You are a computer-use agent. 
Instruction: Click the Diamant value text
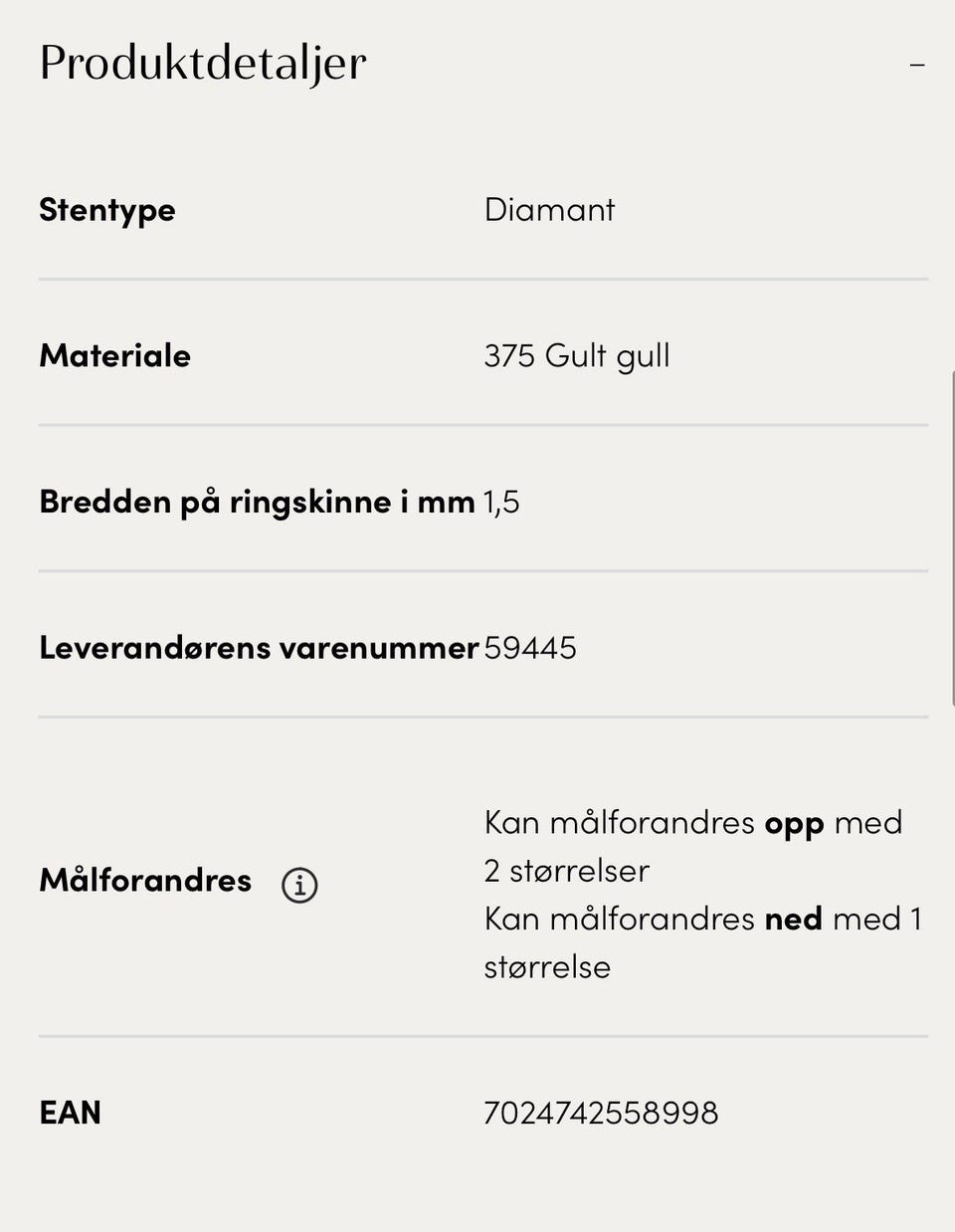click(549, 210)
